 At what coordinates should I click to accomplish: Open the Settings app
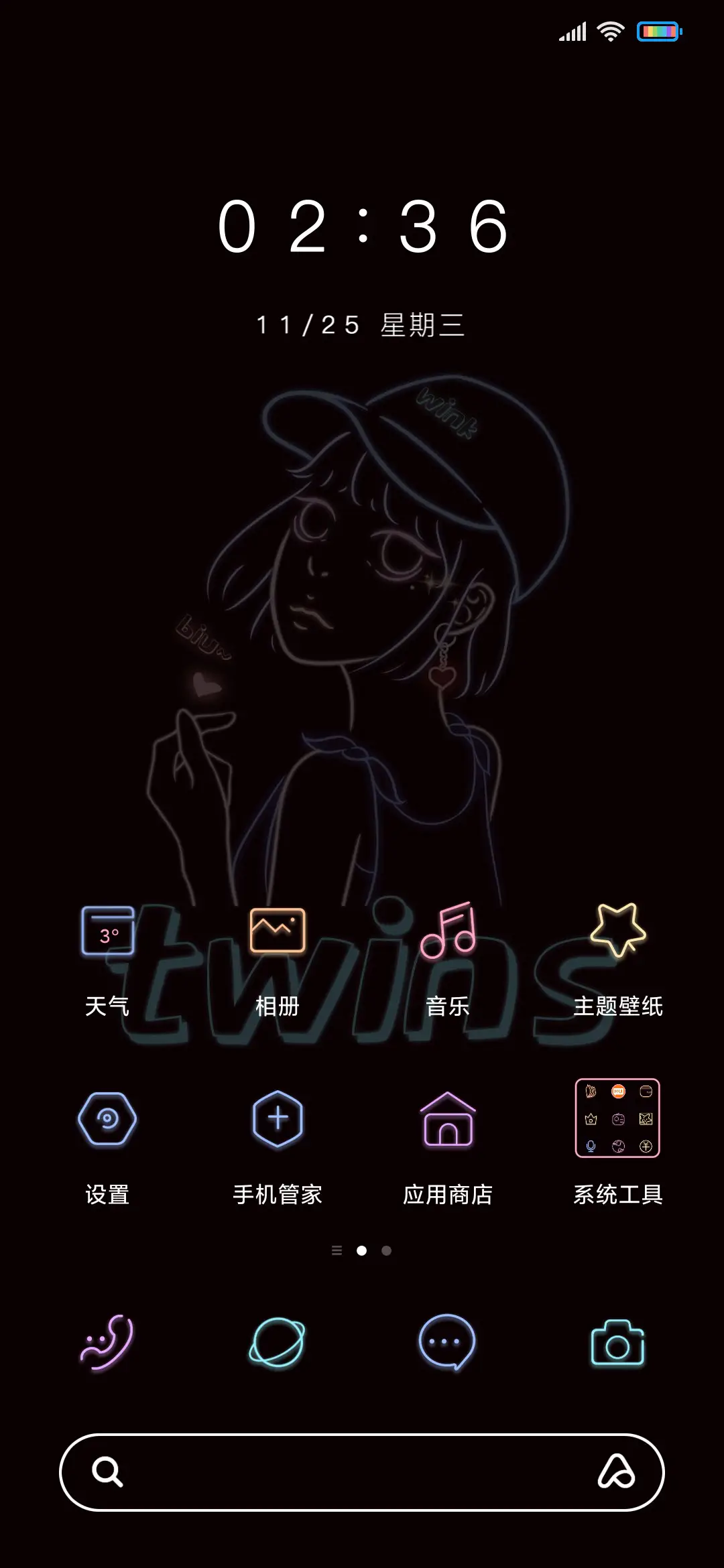coord(107,1118)
